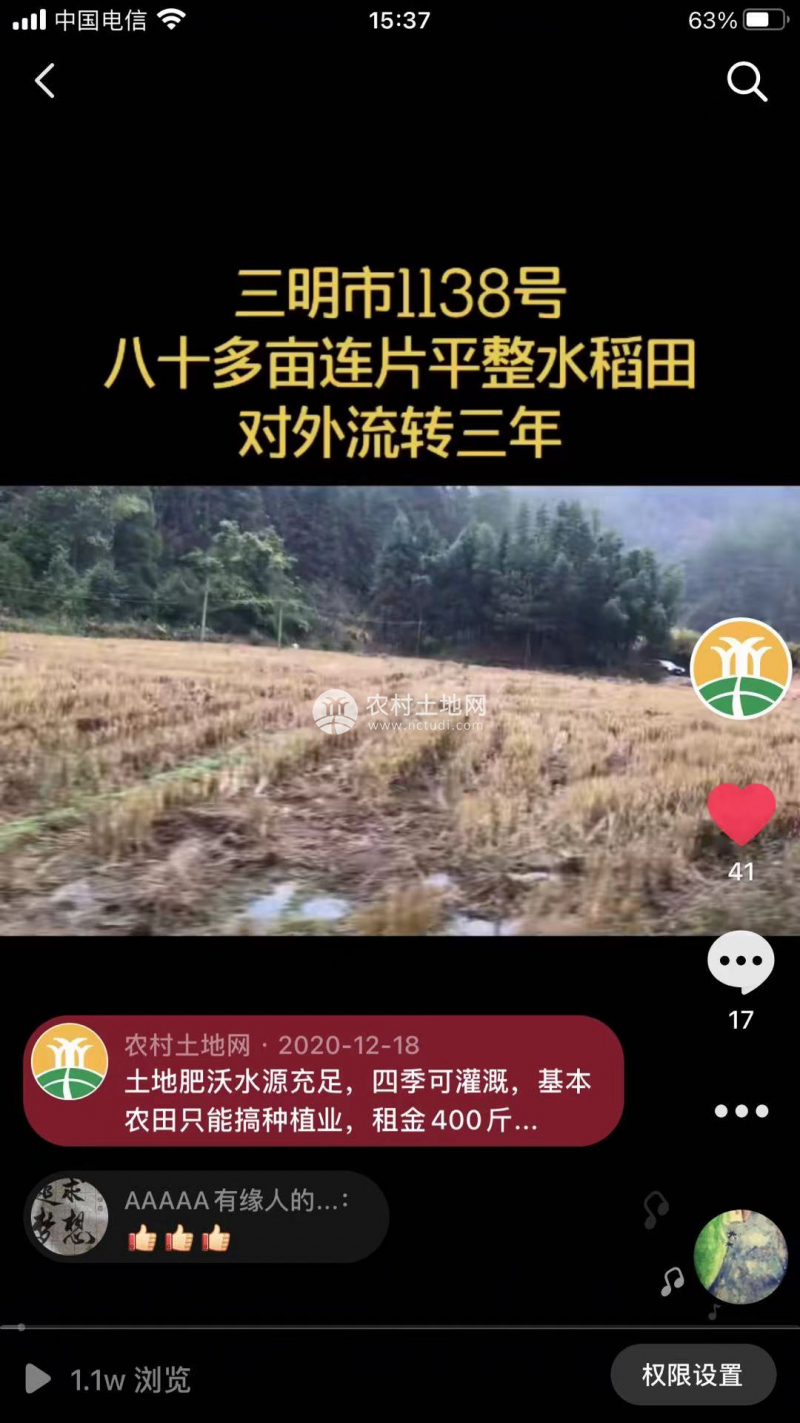Viewport: 800px width, 1423px height.
Task: Tap 权限设置 permission settings button
Action: coord(692,1375)
